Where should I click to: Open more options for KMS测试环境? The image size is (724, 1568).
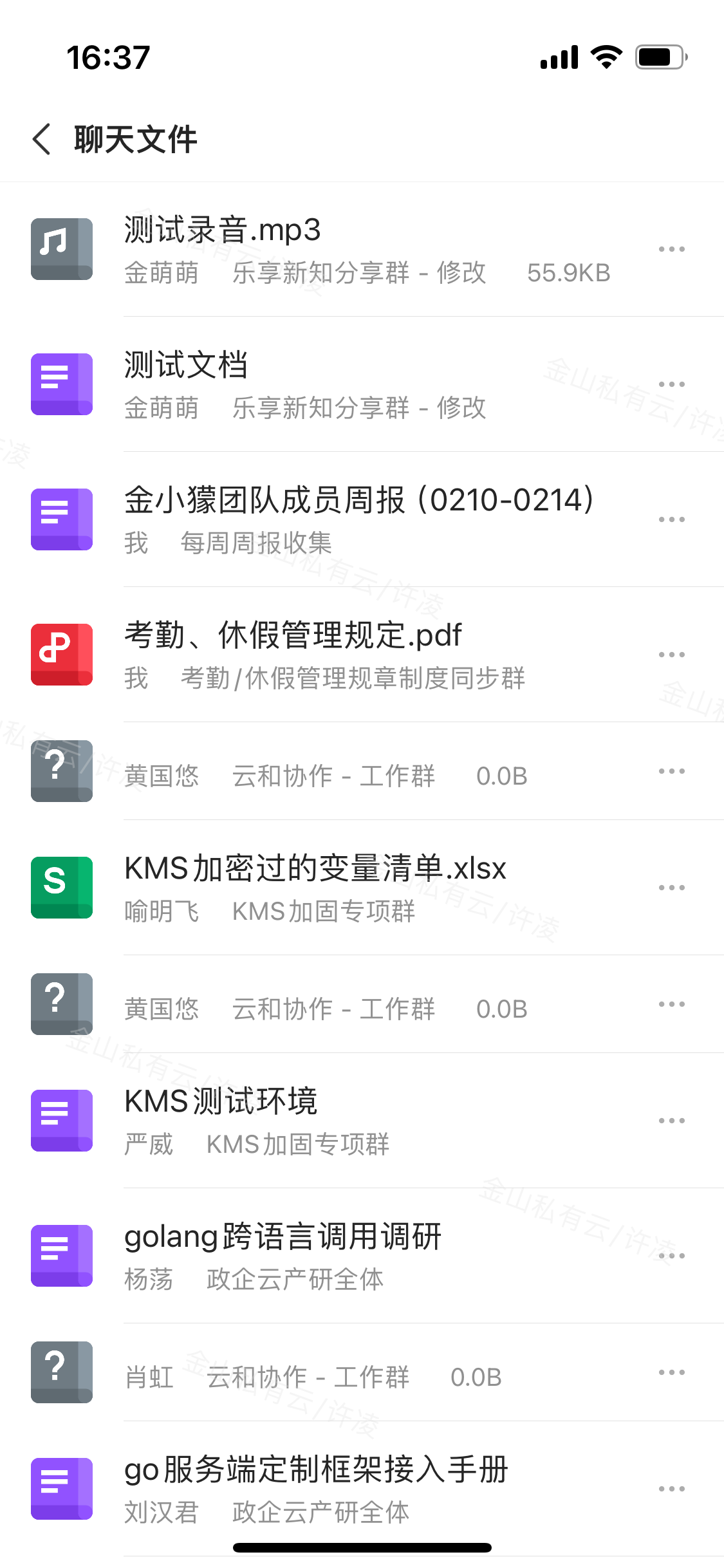tap(671, 1121)
